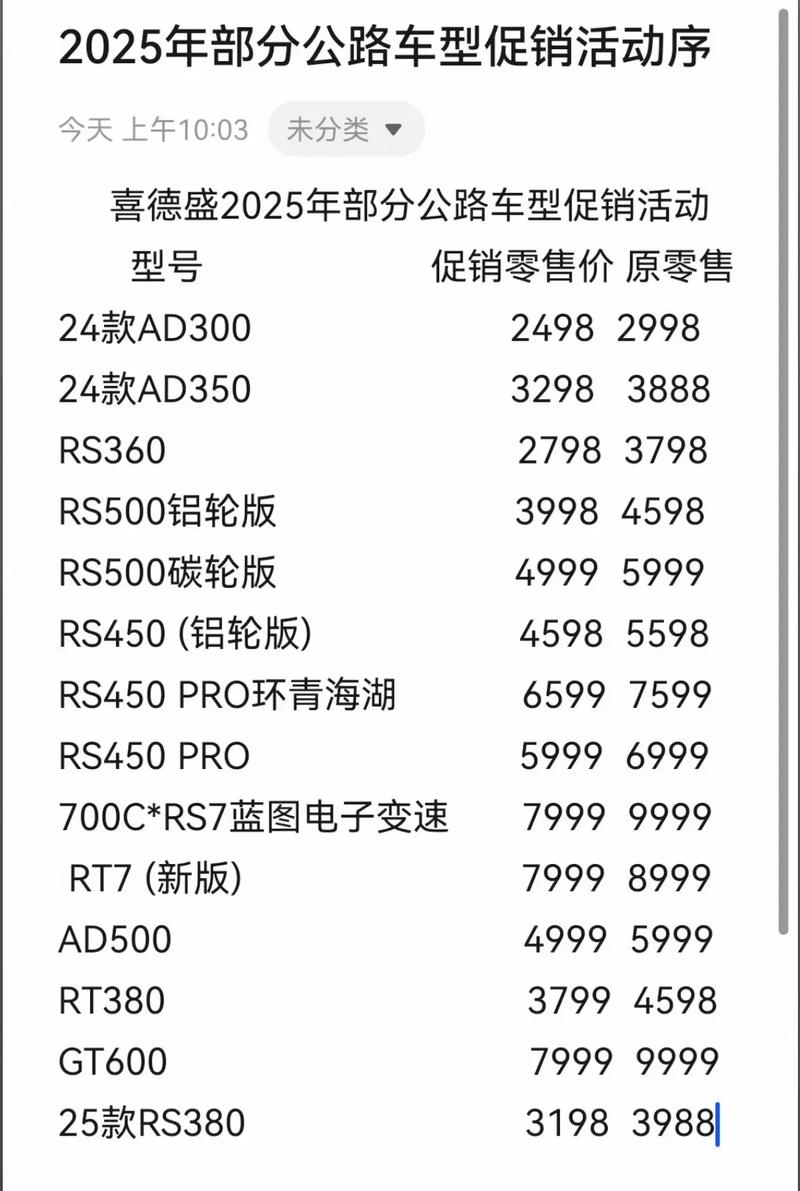800x1191 pixels.
Task: Click the 未分类 tag label
Action: [x=325, y=129]
